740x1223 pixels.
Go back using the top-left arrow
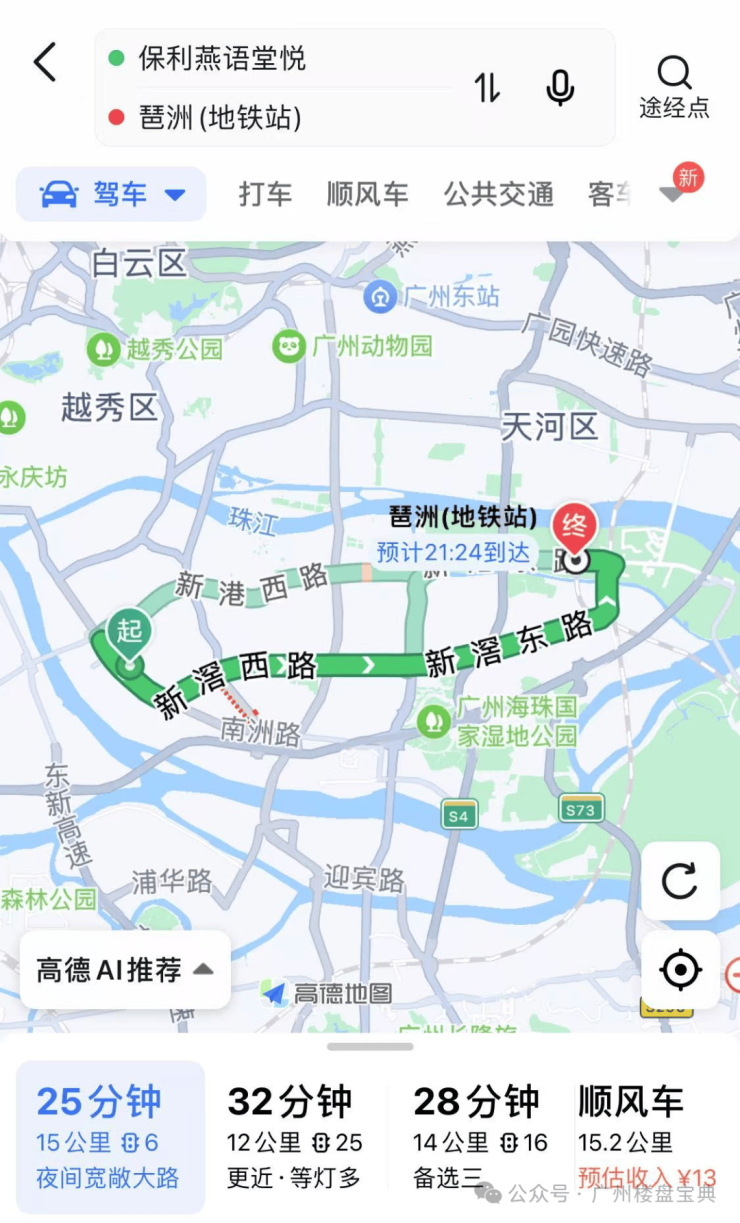tap(45, 62)
